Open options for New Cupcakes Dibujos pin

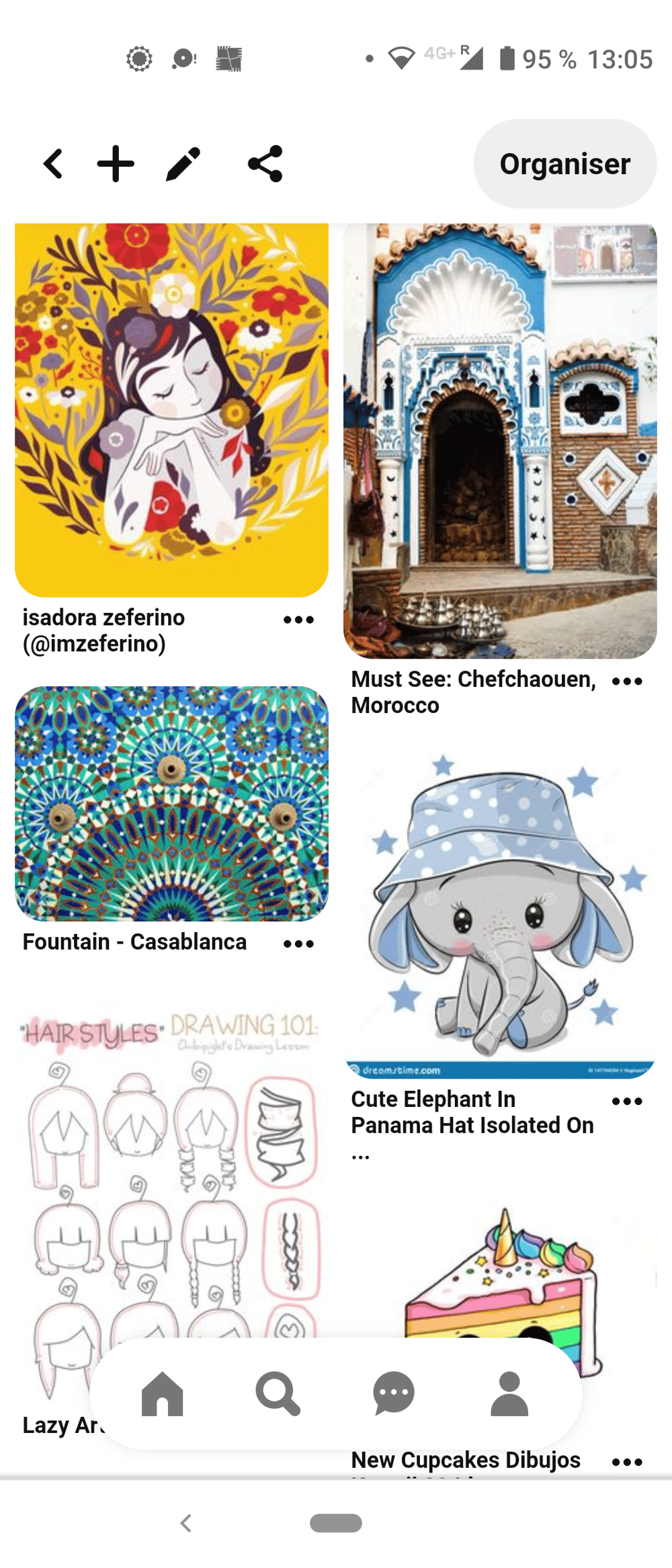[x=627, y=1462]
